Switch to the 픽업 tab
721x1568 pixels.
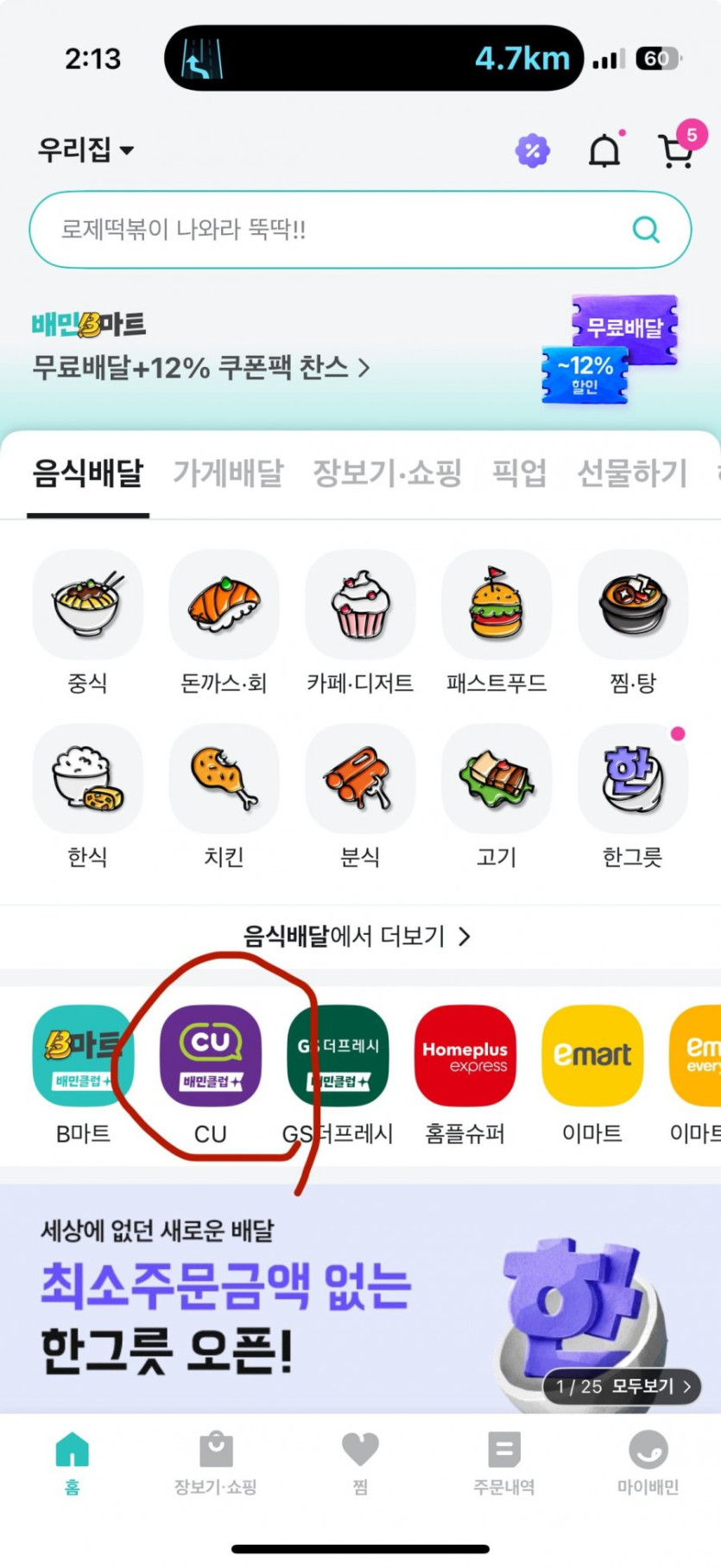point(518,473)
